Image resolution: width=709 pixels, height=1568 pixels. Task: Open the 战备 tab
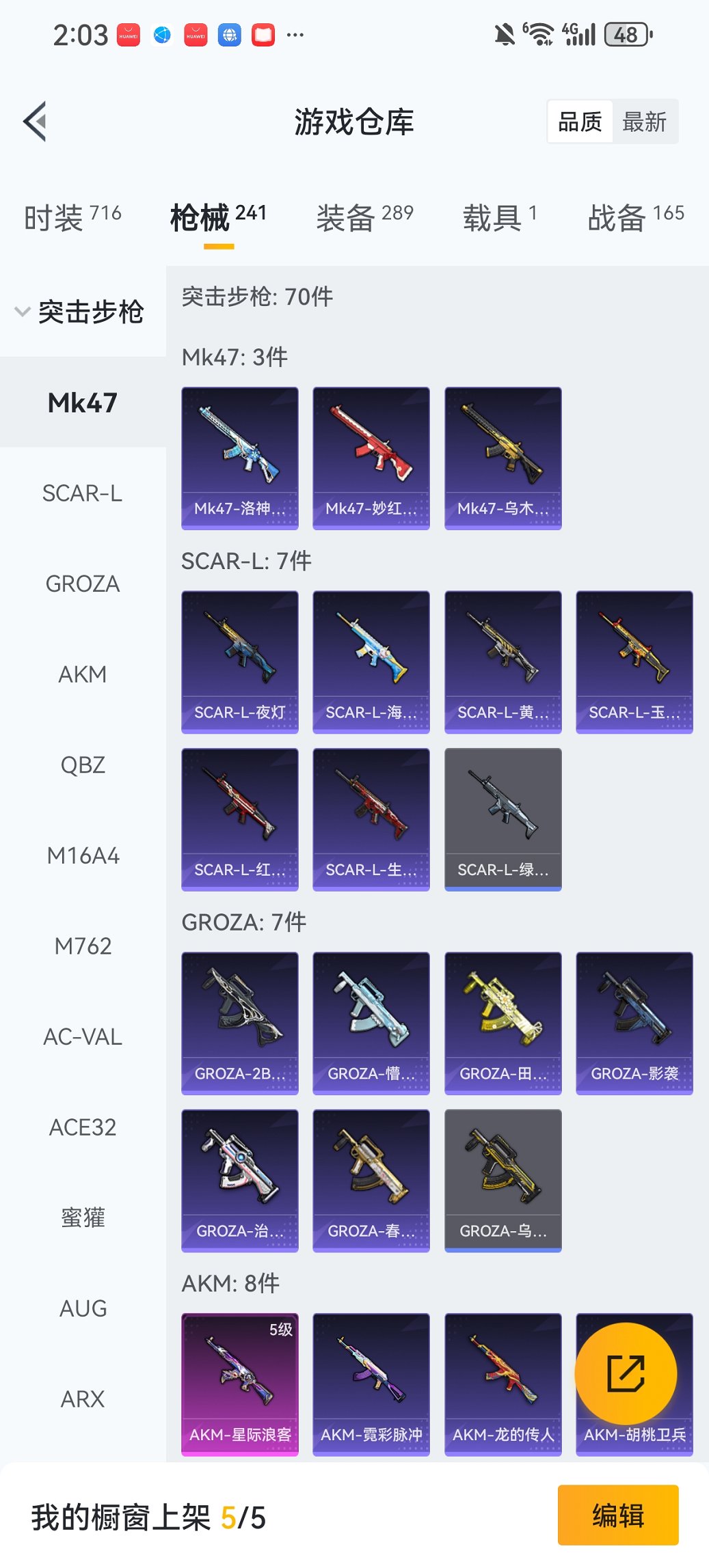pyautogui.click(x=636, y=217)
